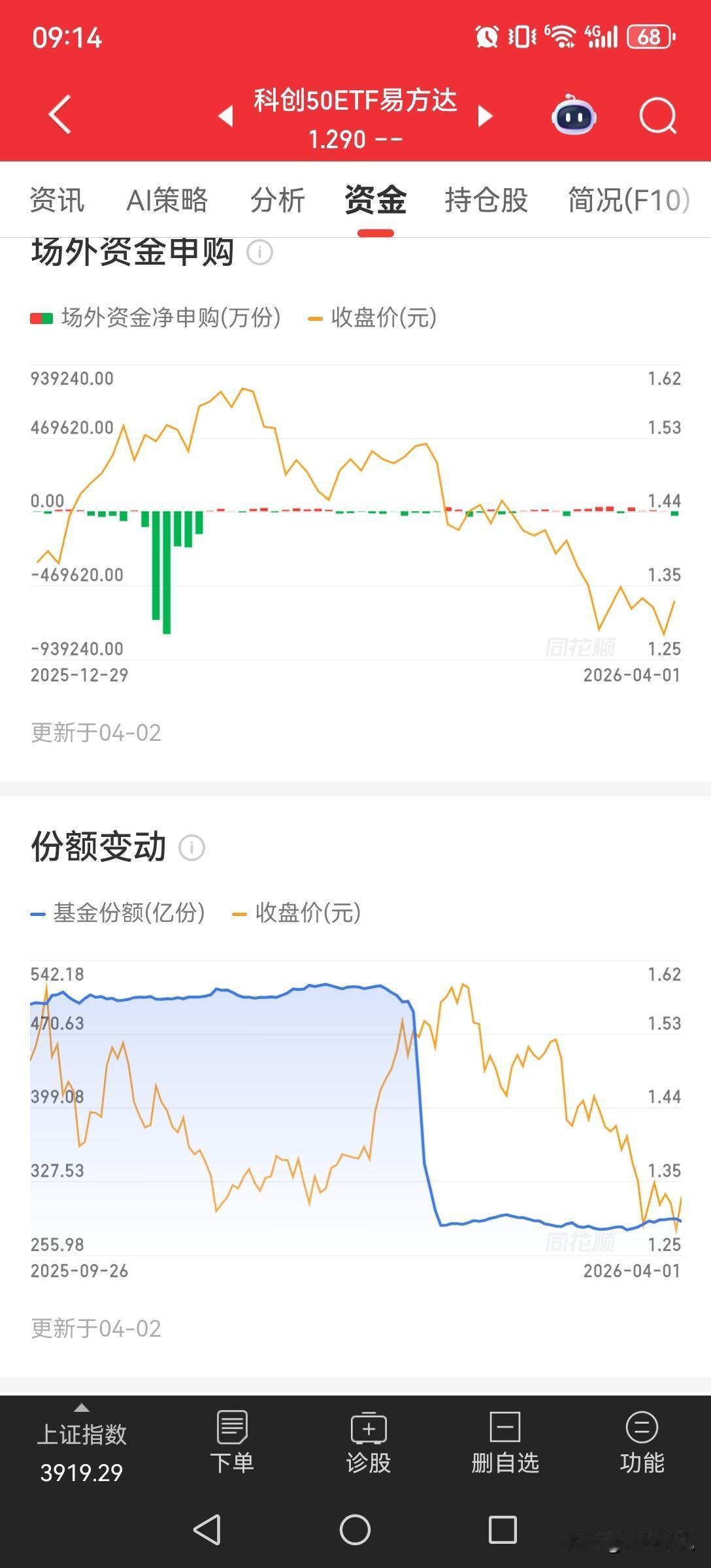The width and height of the screenshot is (711, 1568).
Task: Open the system recent apps view
Action: [503, 1530]
